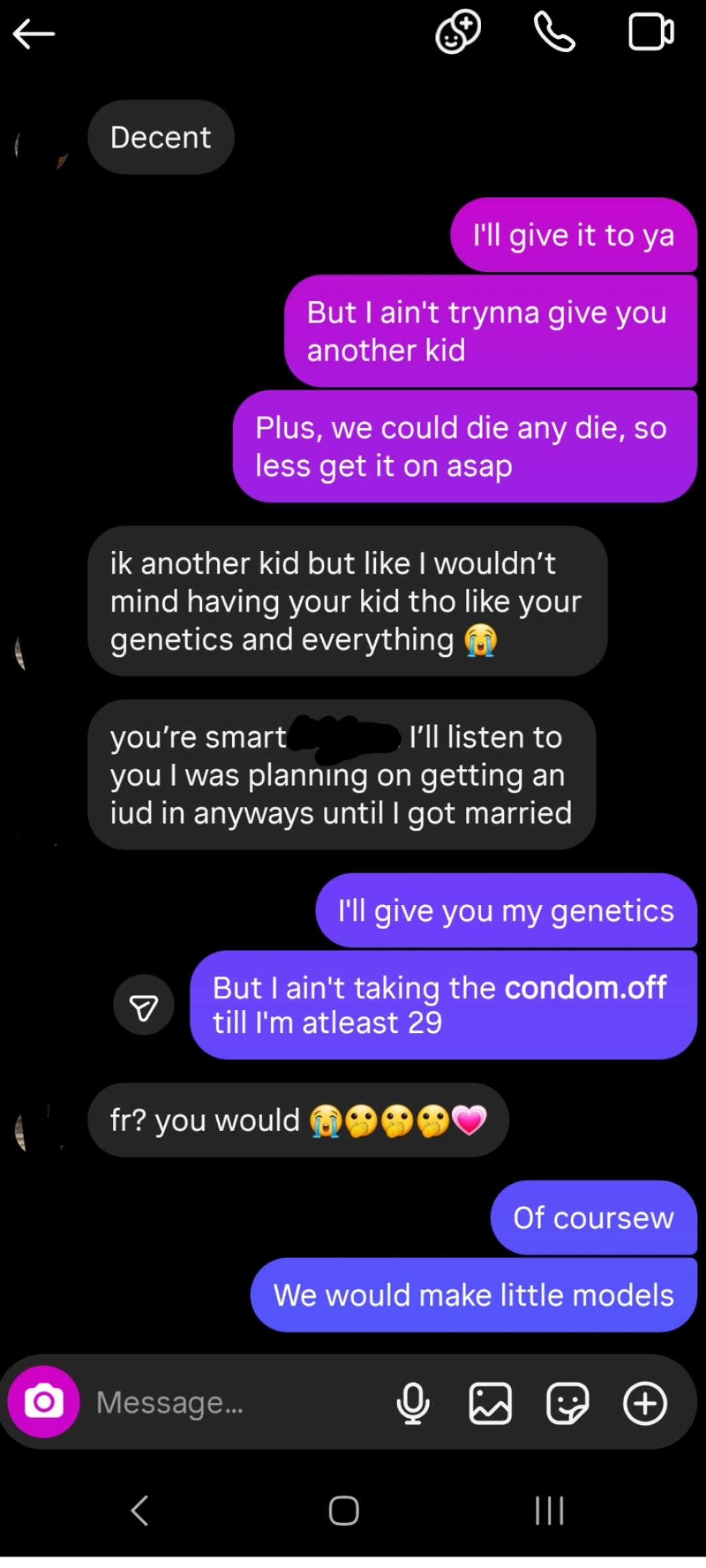Record a voice message with the microphone
This screenshot has height=1568, width=706.
(413, 1403)
